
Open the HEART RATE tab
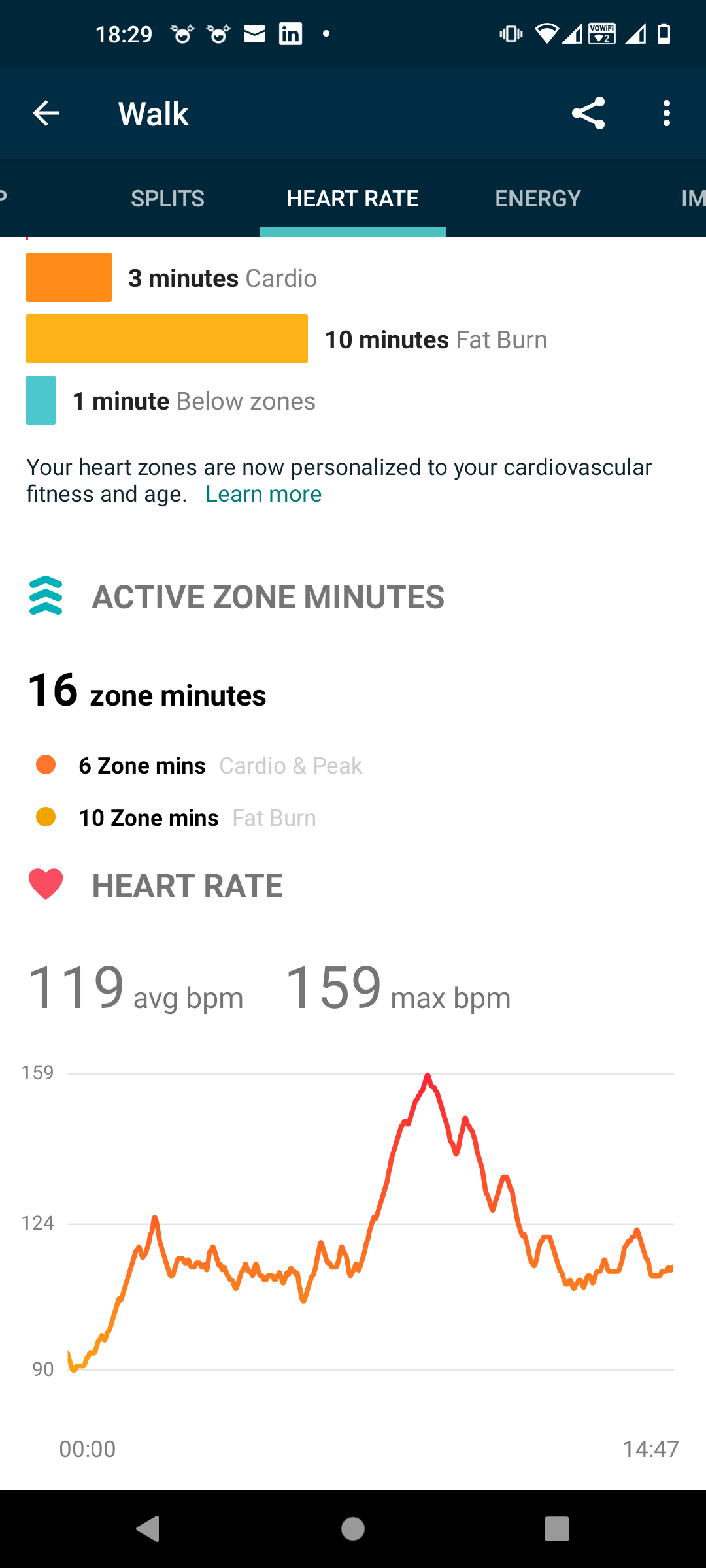352,197
